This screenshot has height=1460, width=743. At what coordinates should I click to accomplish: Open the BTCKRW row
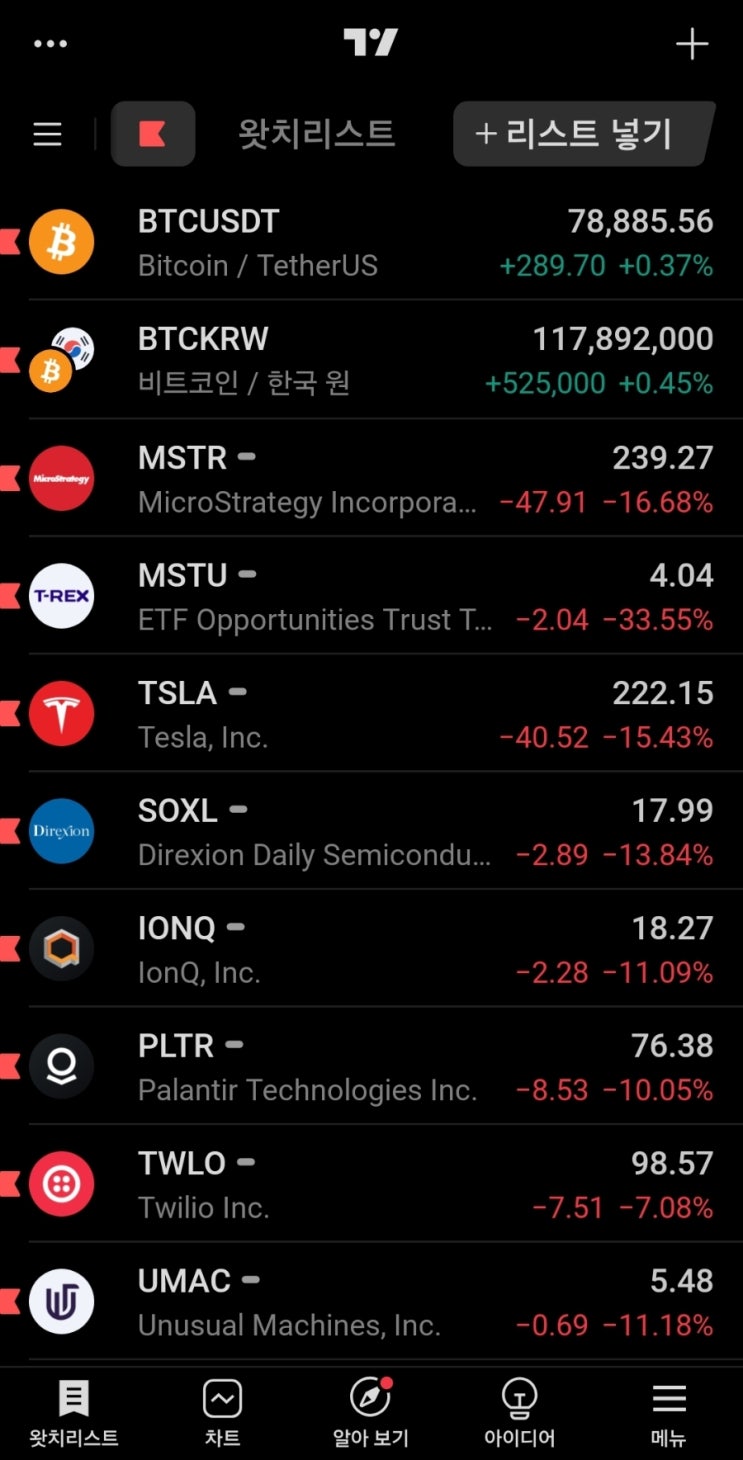click(x=371, y=360)
